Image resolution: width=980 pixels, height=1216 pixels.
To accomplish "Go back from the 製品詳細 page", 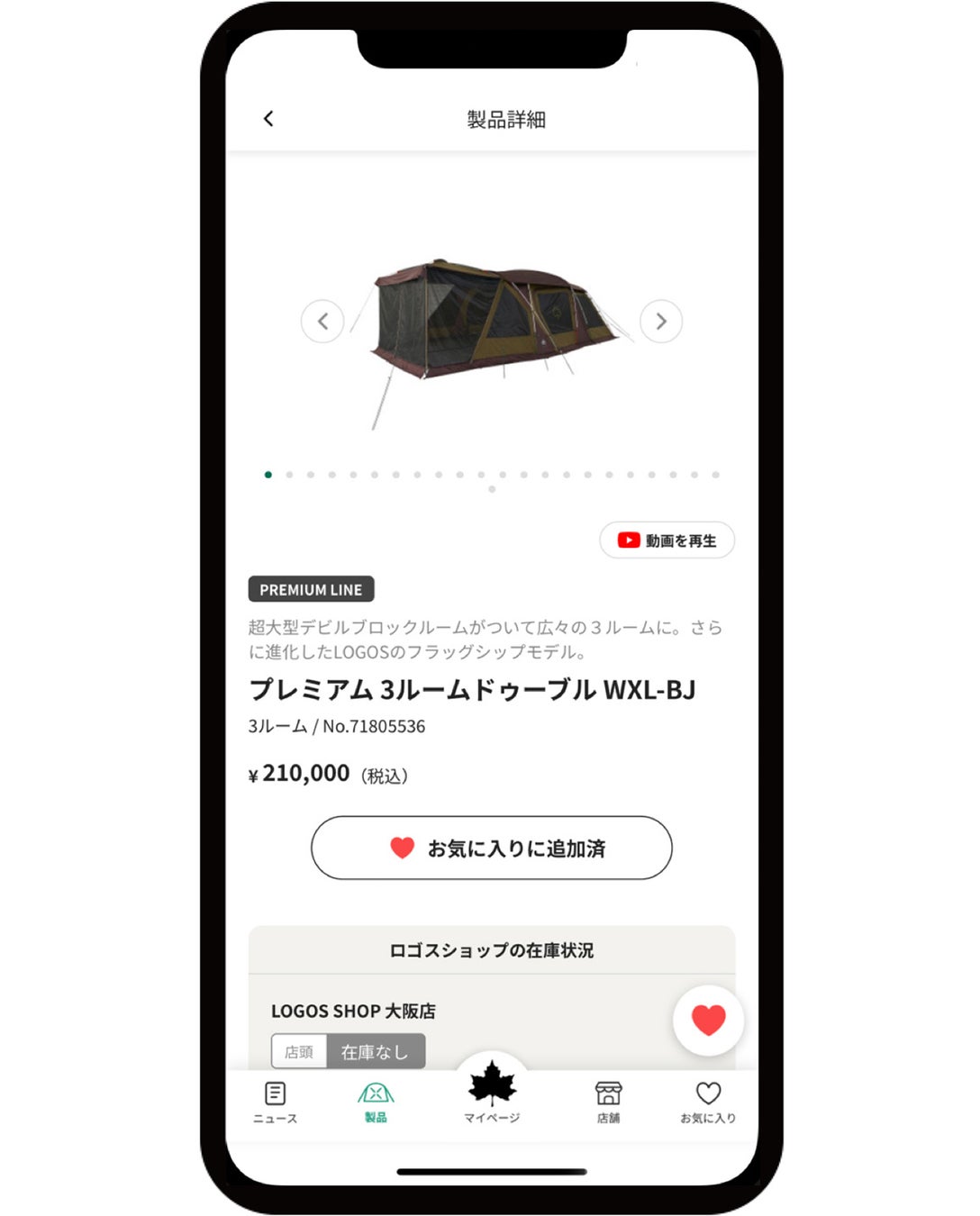I will 268,119.
